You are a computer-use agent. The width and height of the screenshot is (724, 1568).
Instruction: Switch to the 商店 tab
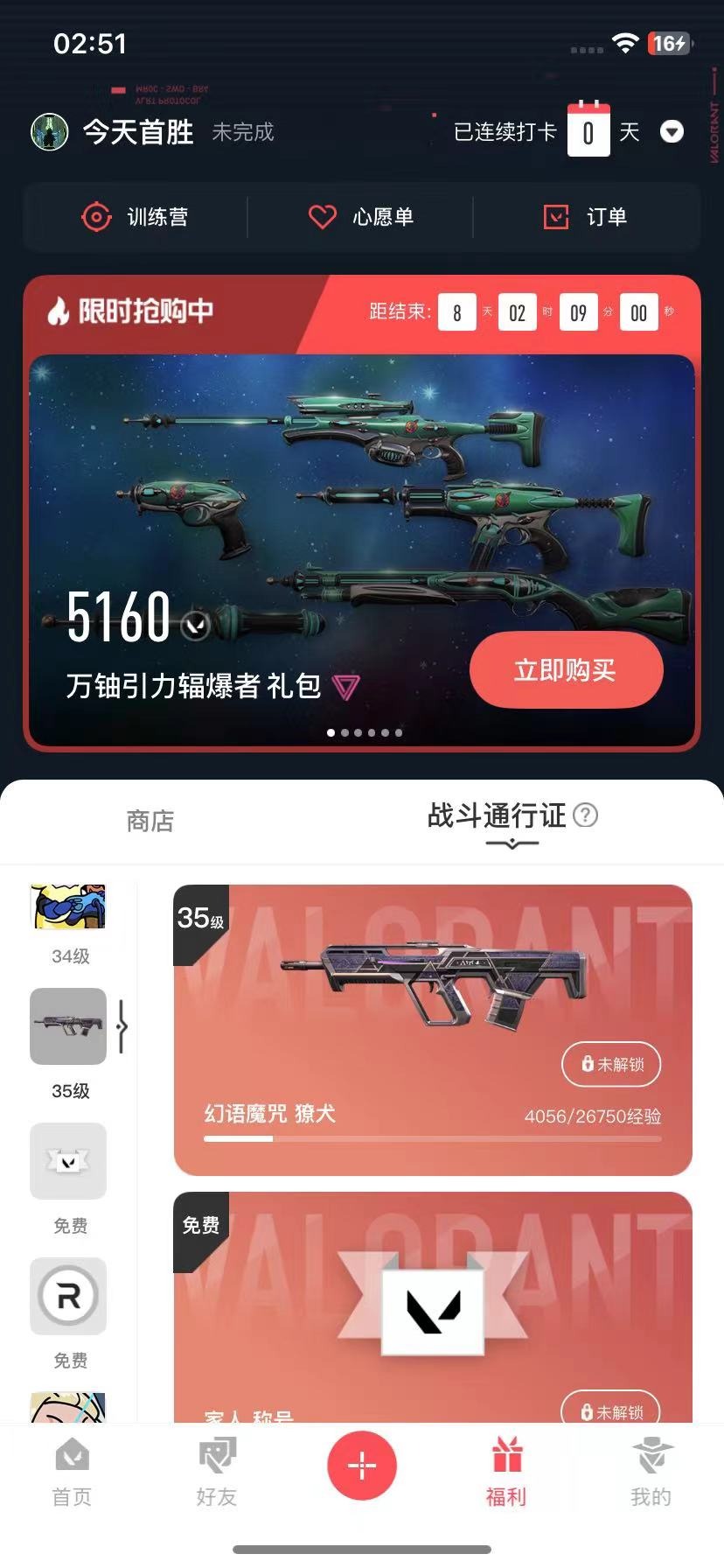(x=150, y=821)
